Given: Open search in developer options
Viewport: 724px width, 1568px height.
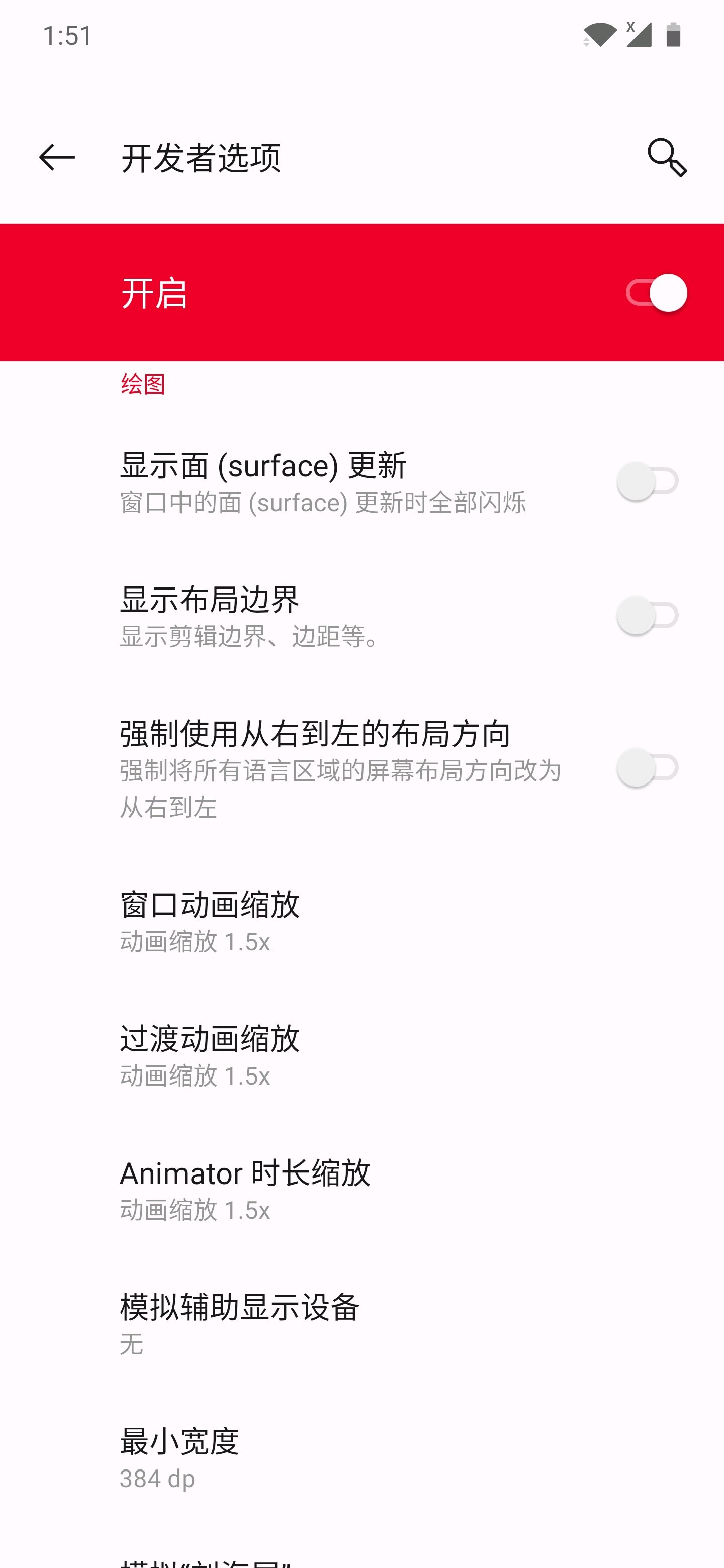Looking at the screenshot, I should click(667, 158).
